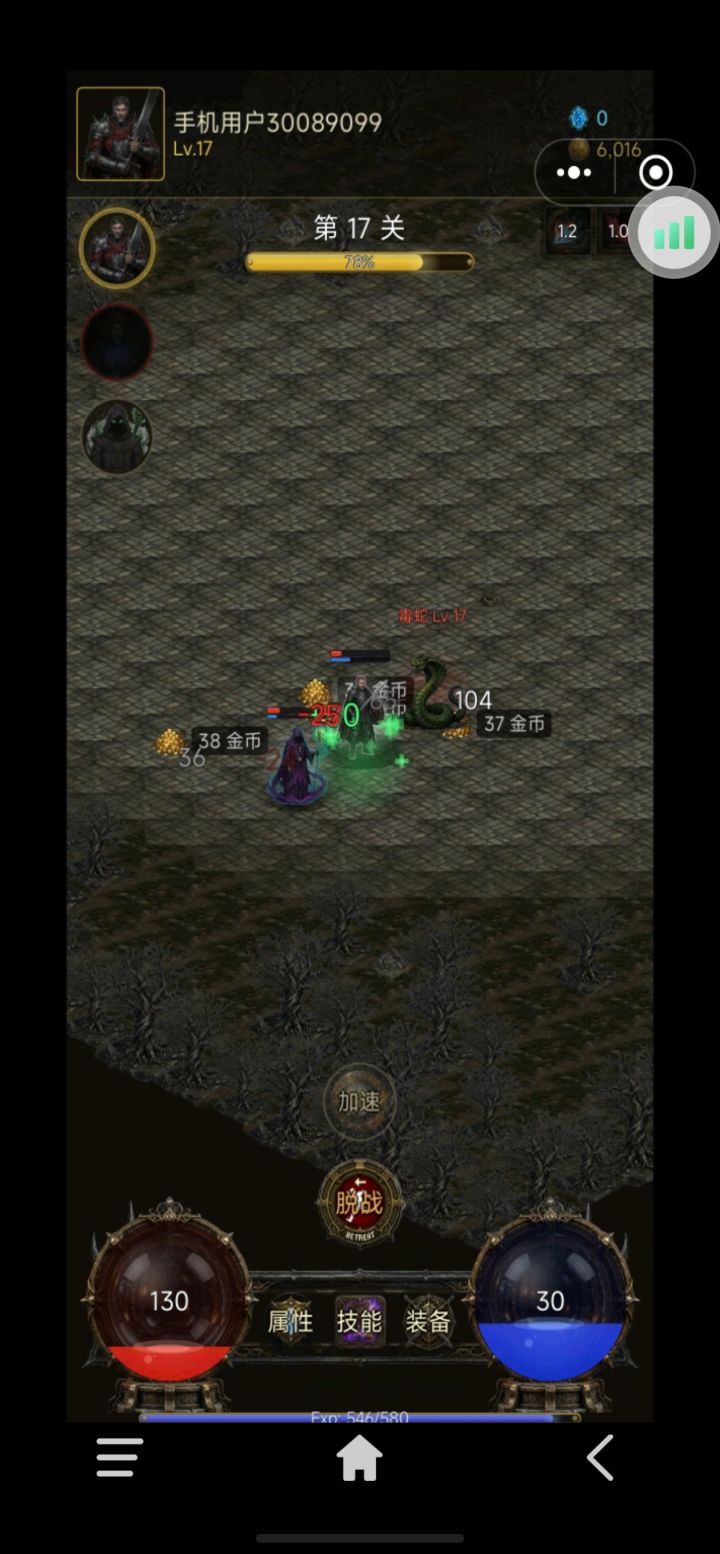Select the 1.2 buff icon below the currency bar

tap(567, 231)
